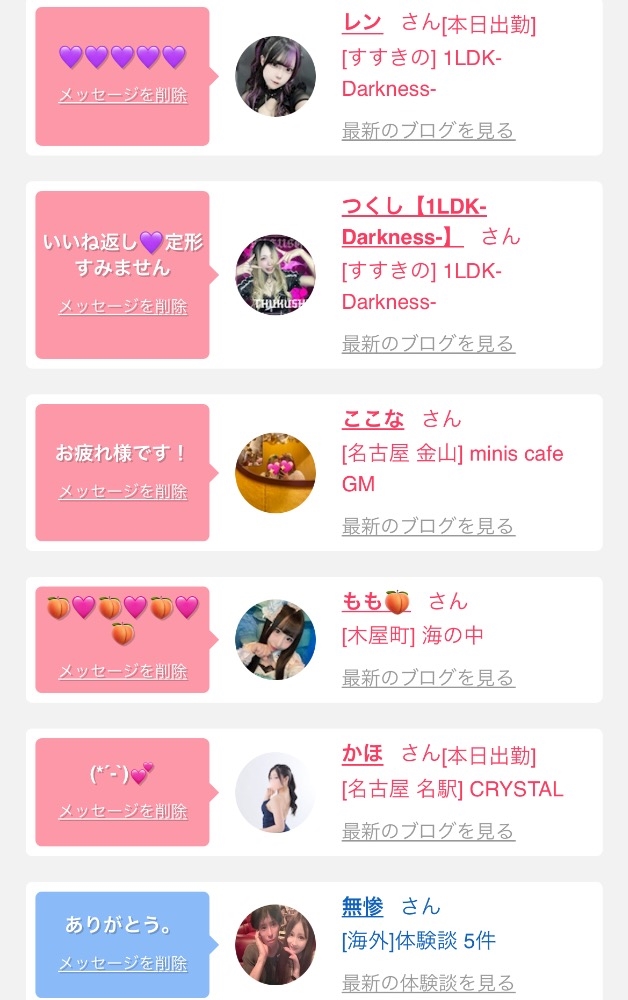View つくし's latest blog
The width and height of the screenshot is (628, 1000).
[x=428, y=344]
